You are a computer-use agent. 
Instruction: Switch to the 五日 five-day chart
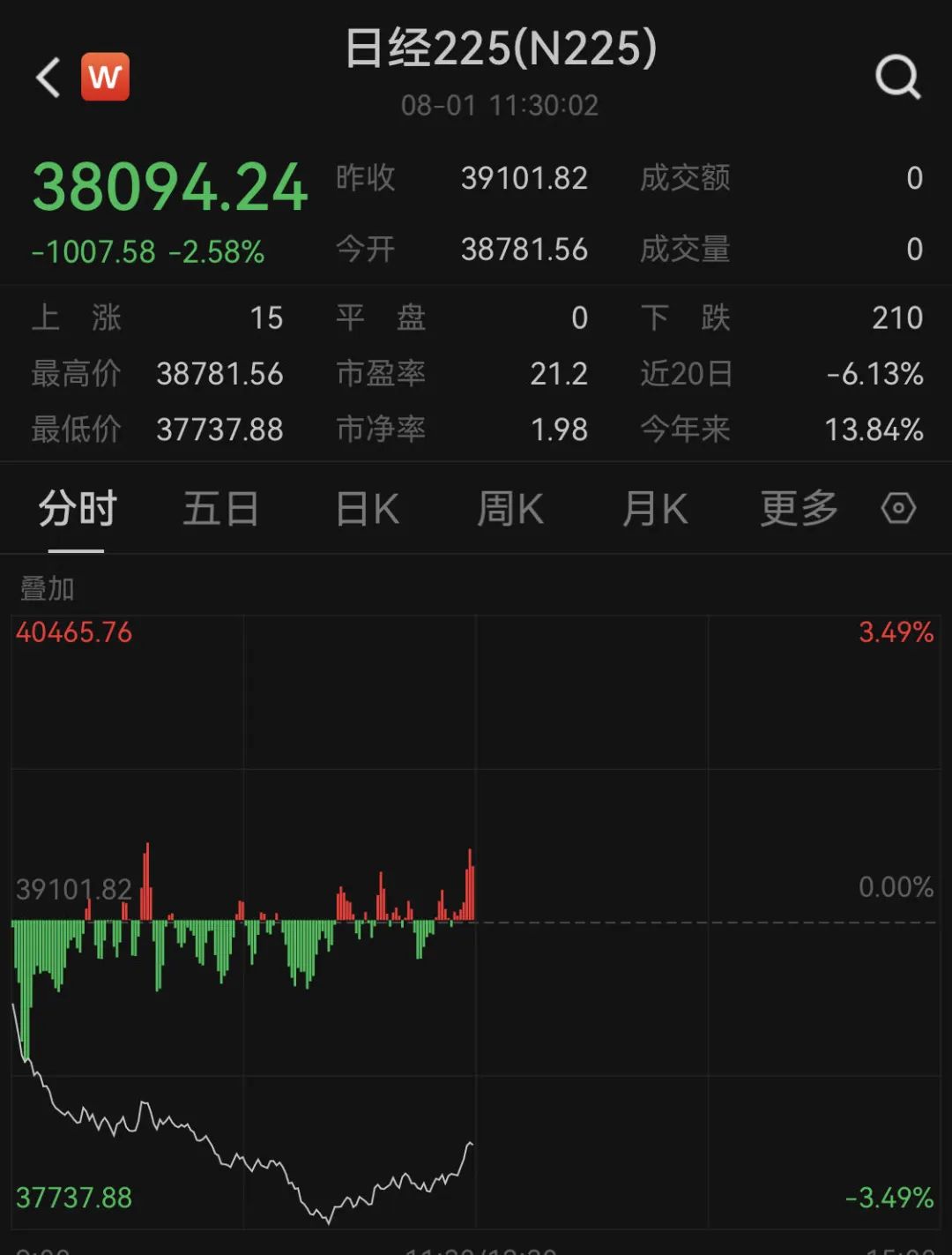coord(220,509)
